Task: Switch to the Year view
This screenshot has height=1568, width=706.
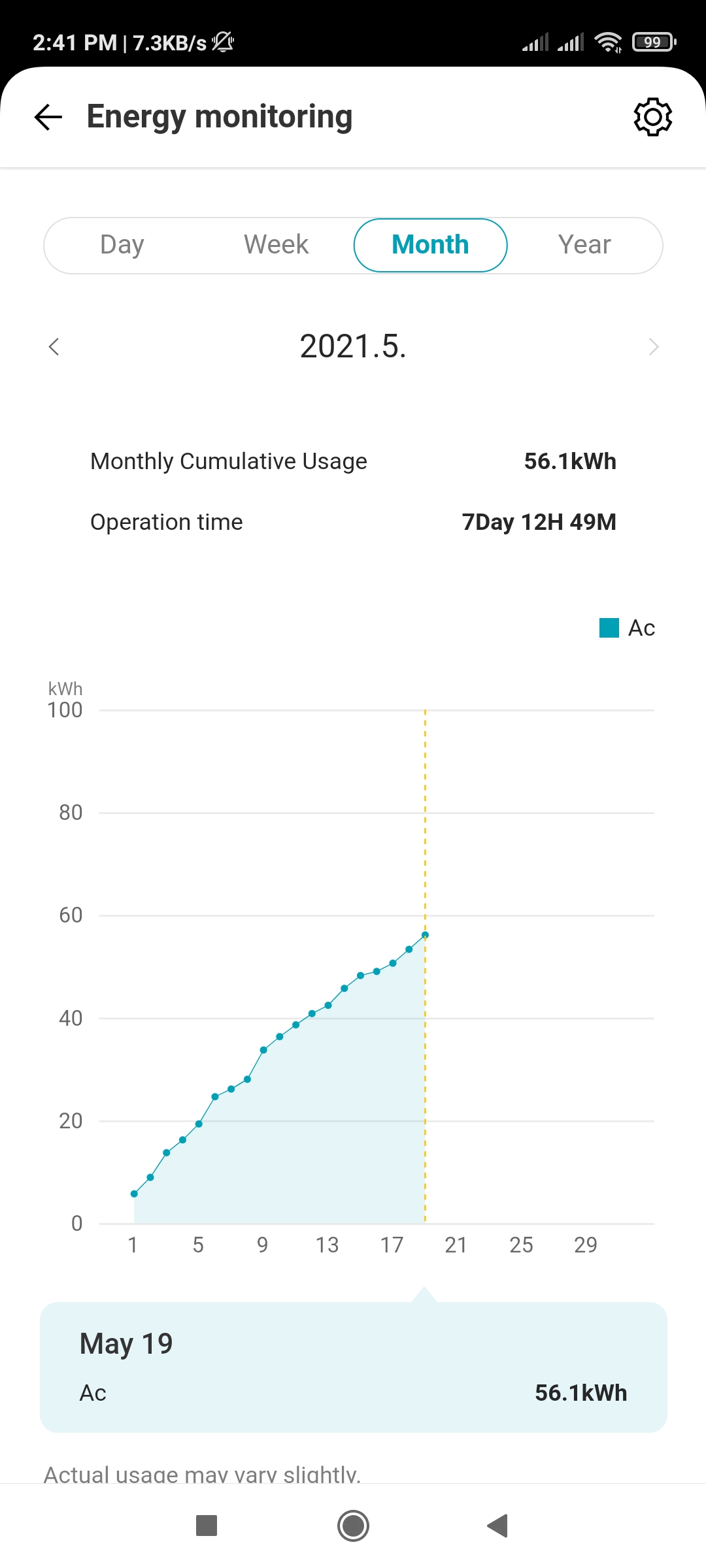Action: pos(584,245)
